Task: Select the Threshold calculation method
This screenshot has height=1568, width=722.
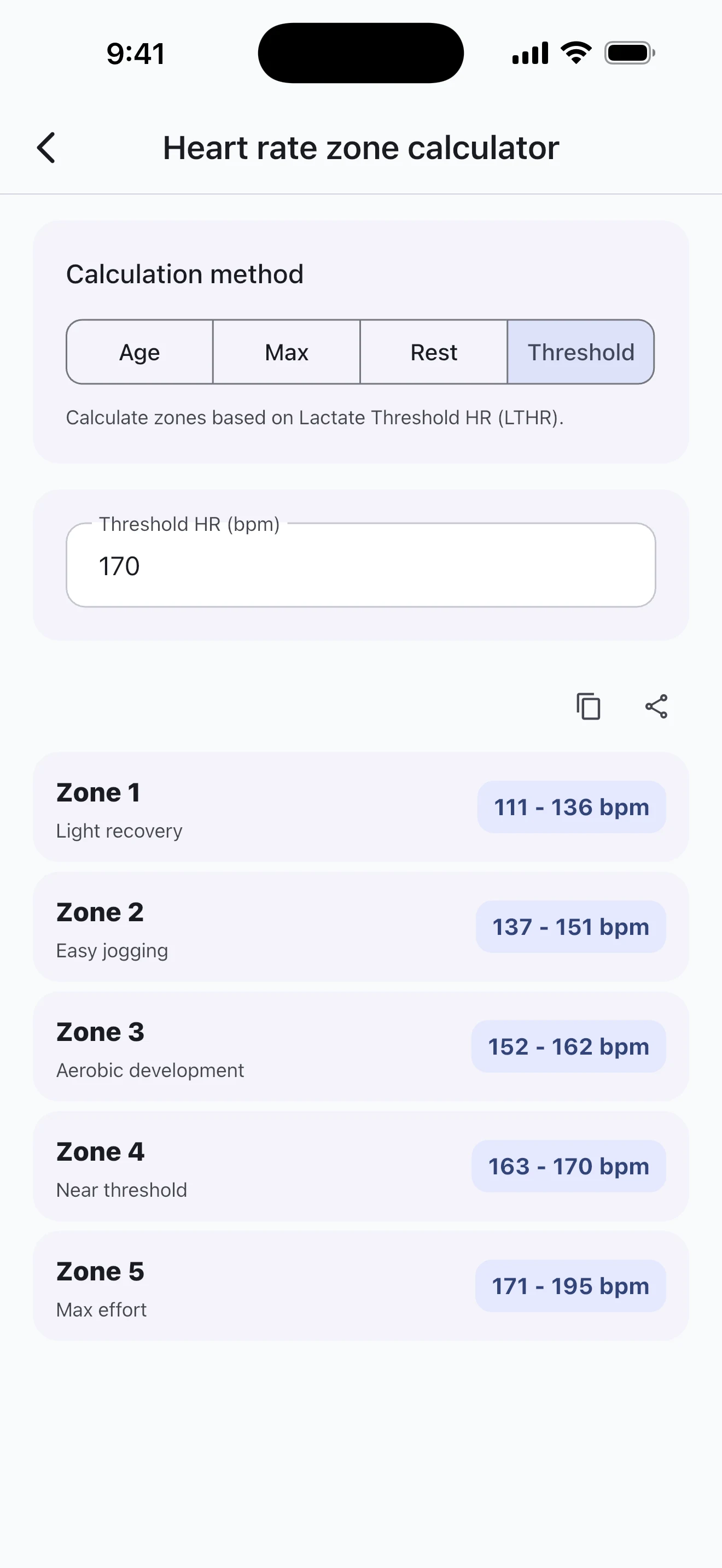Action: pos(580,352)
